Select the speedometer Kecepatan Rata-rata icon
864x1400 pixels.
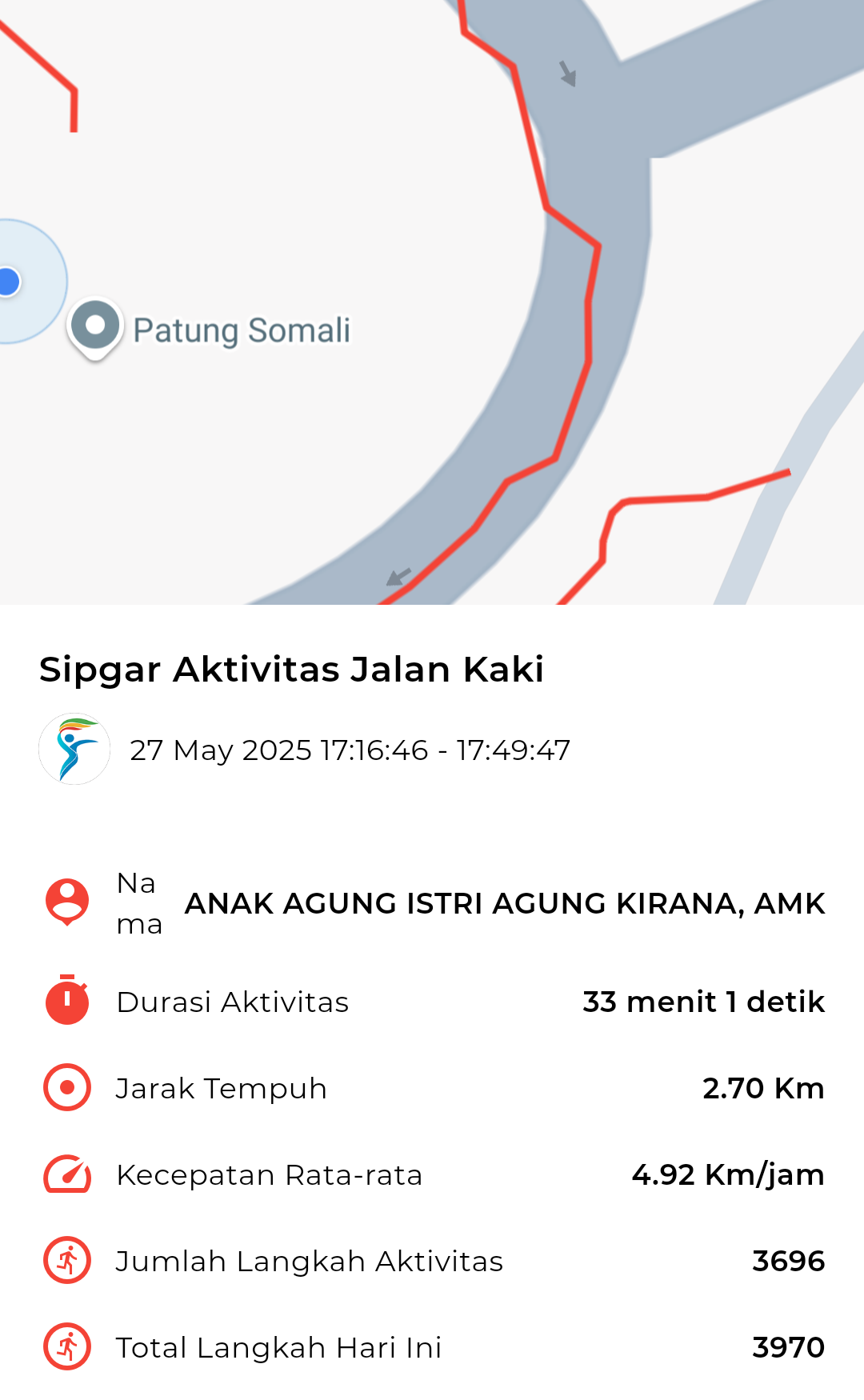(x=66, y=1174)
